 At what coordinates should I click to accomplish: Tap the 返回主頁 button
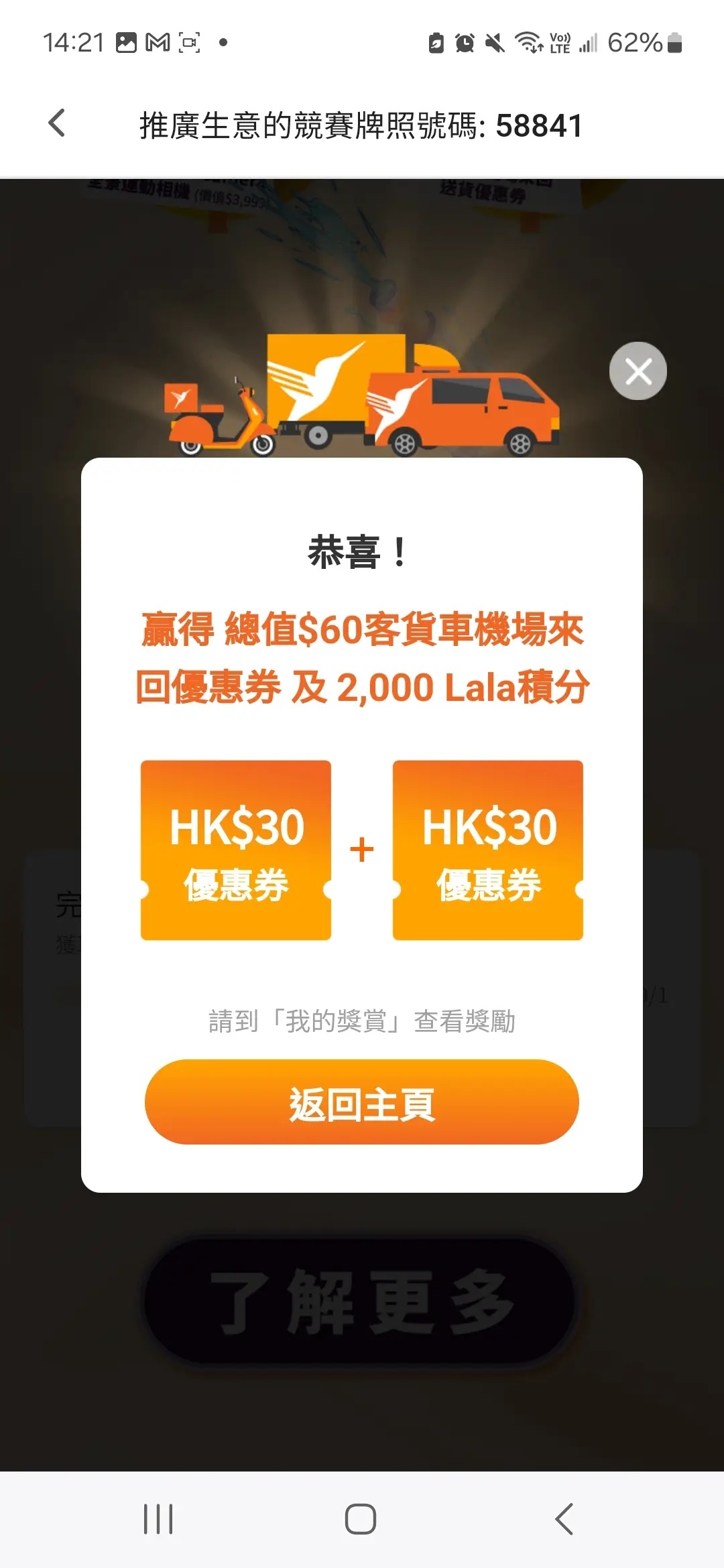point(362,1102)
